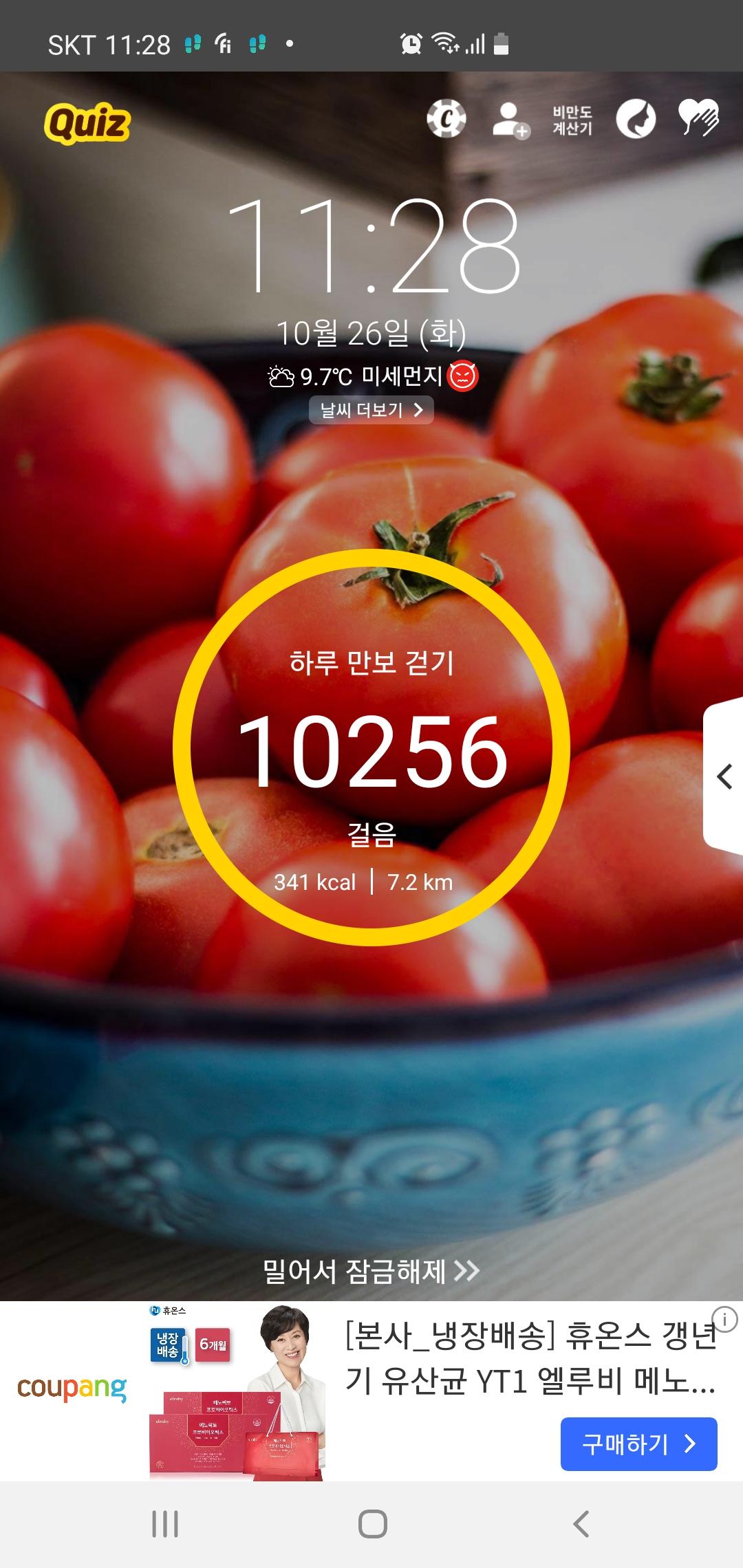
Task: Expand the side panel arrow handle
Action: click(x=724, y=777)
